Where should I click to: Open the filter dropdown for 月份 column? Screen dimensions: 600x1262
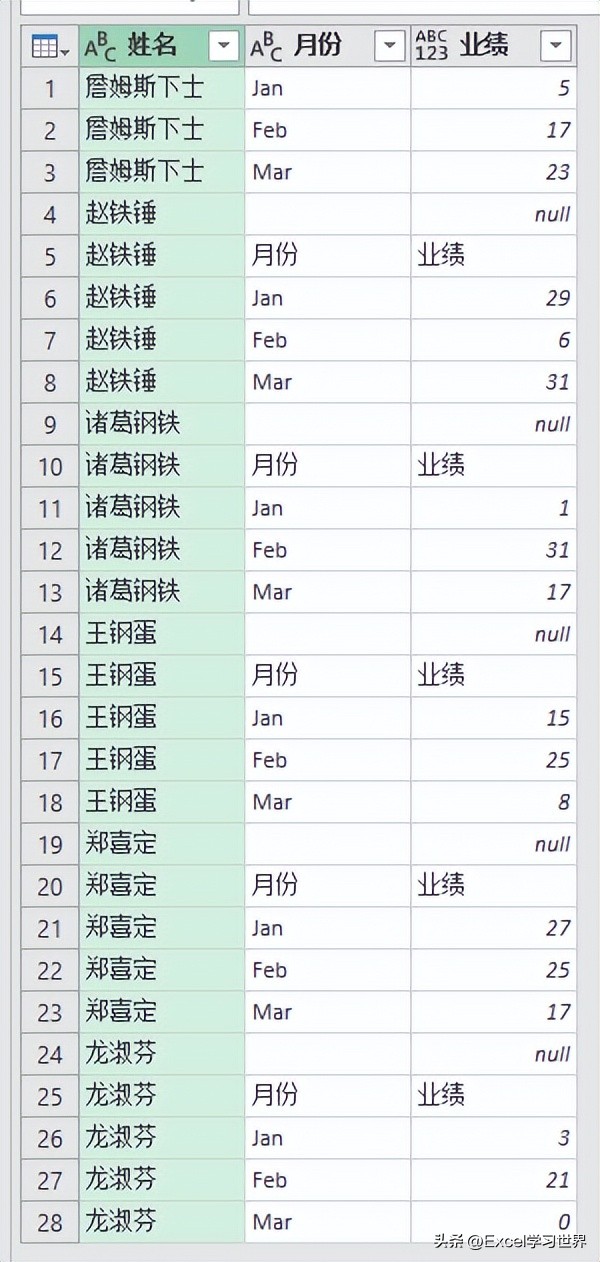click(389, 46)
